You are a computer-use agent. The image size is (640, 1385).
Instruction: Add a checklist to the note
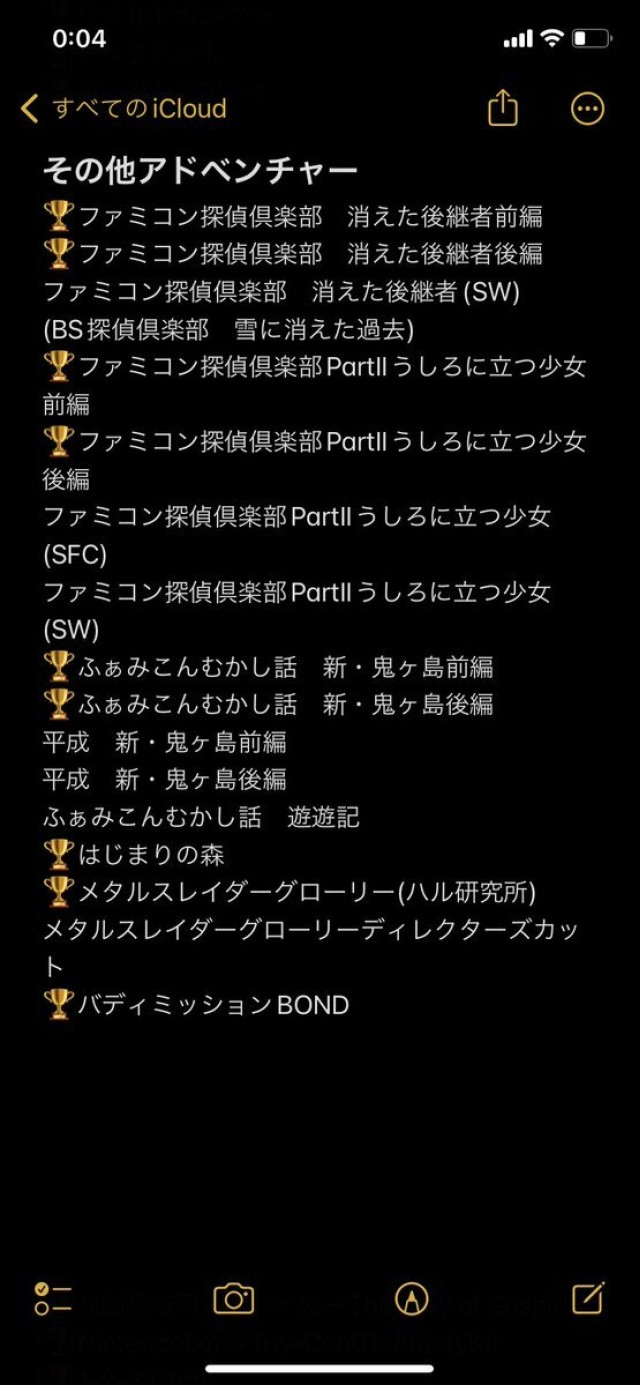point(52,1299)
